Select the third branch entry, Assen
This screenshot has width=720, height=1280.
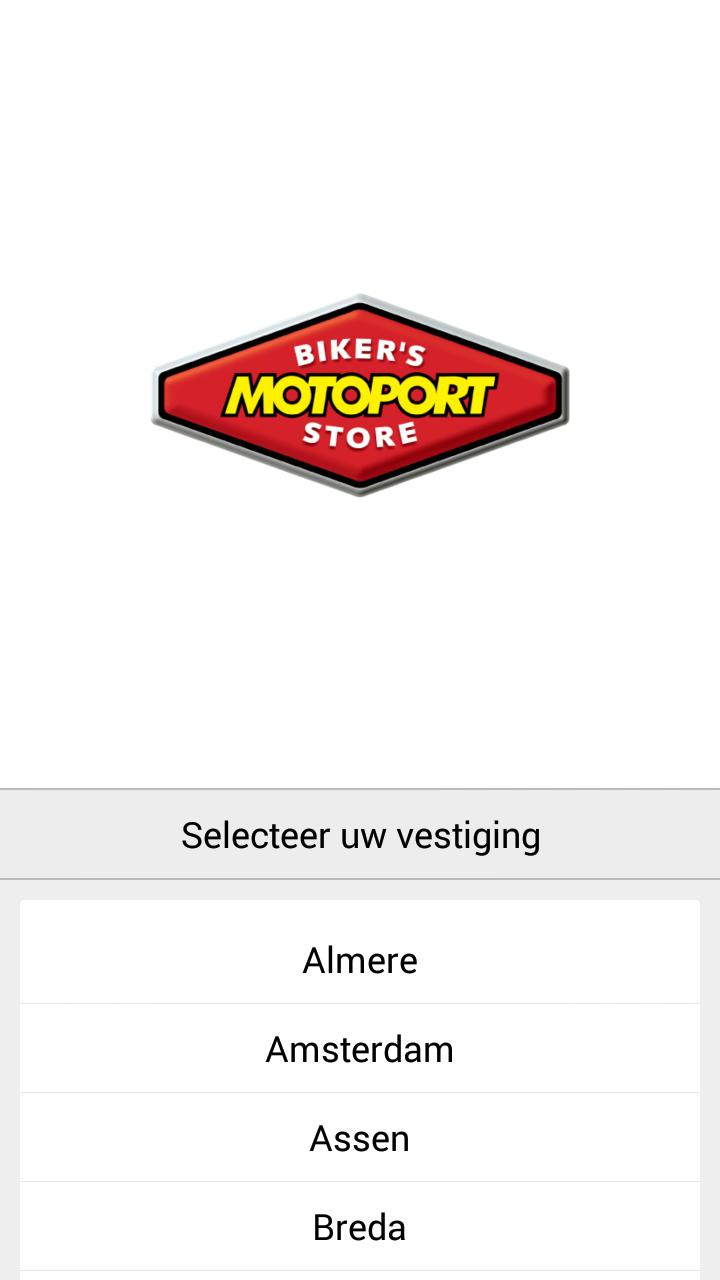click(x=360, y=1137)
